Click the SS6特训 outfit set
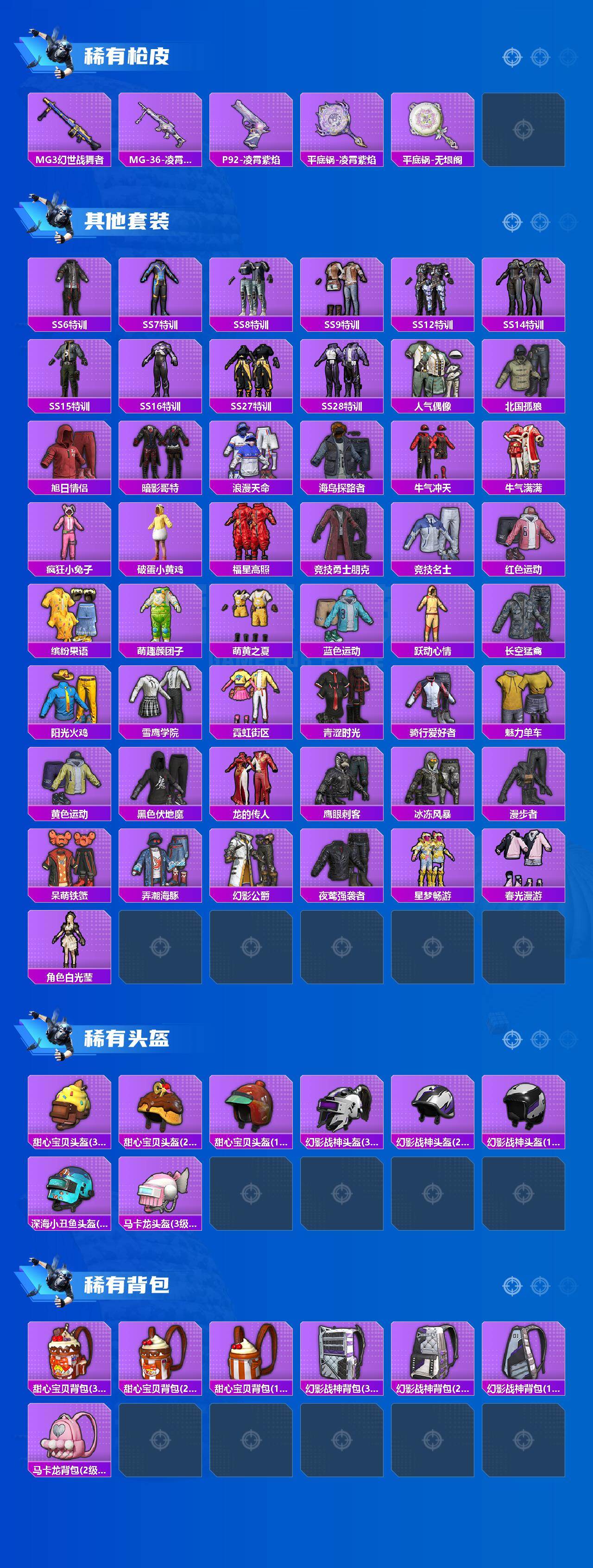This screenshot has height=1568, width=593. pos(68,292)
